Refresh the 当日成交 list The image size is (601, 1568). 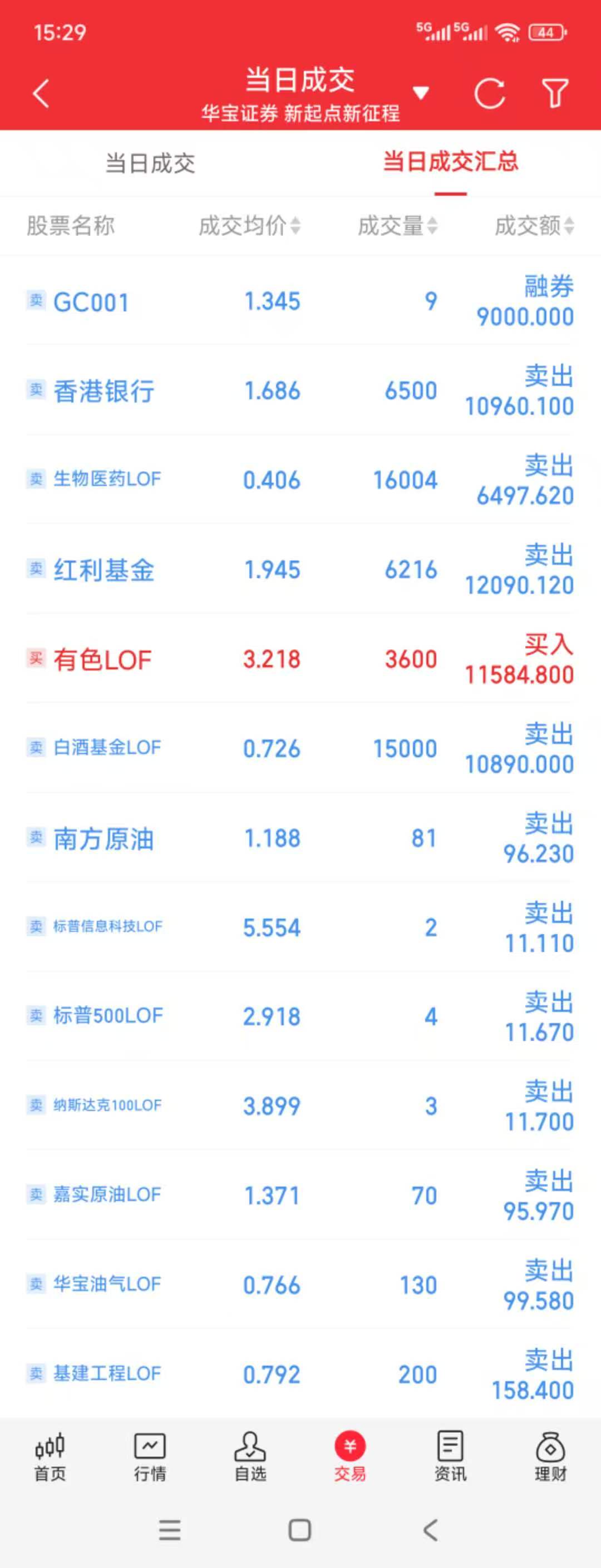coord(491,92)
